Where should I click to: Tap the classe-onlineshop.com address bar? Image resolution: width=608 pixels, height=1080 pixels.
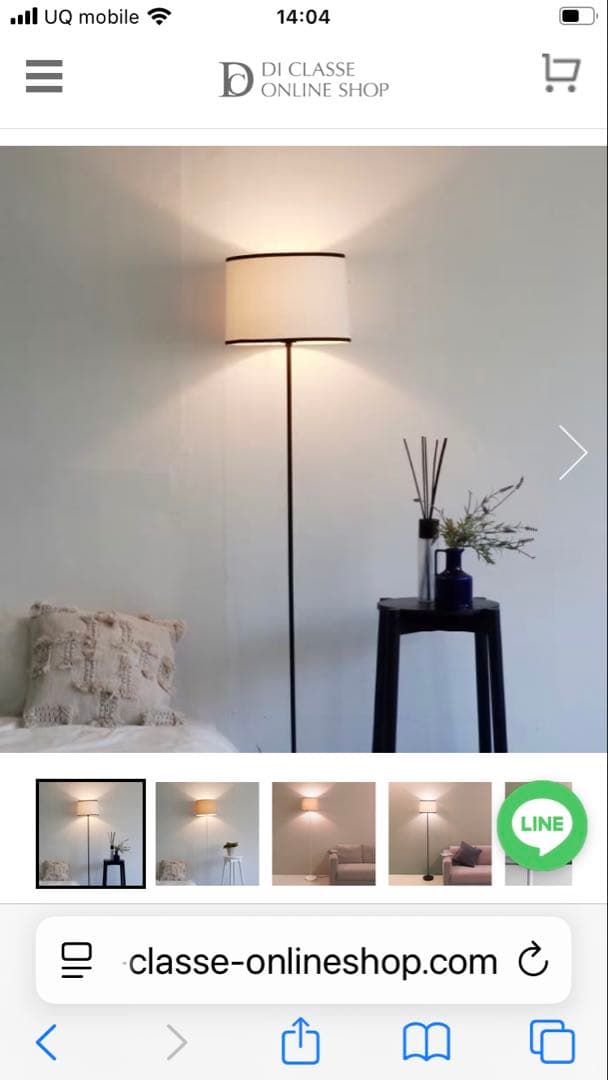click(312, 962)
